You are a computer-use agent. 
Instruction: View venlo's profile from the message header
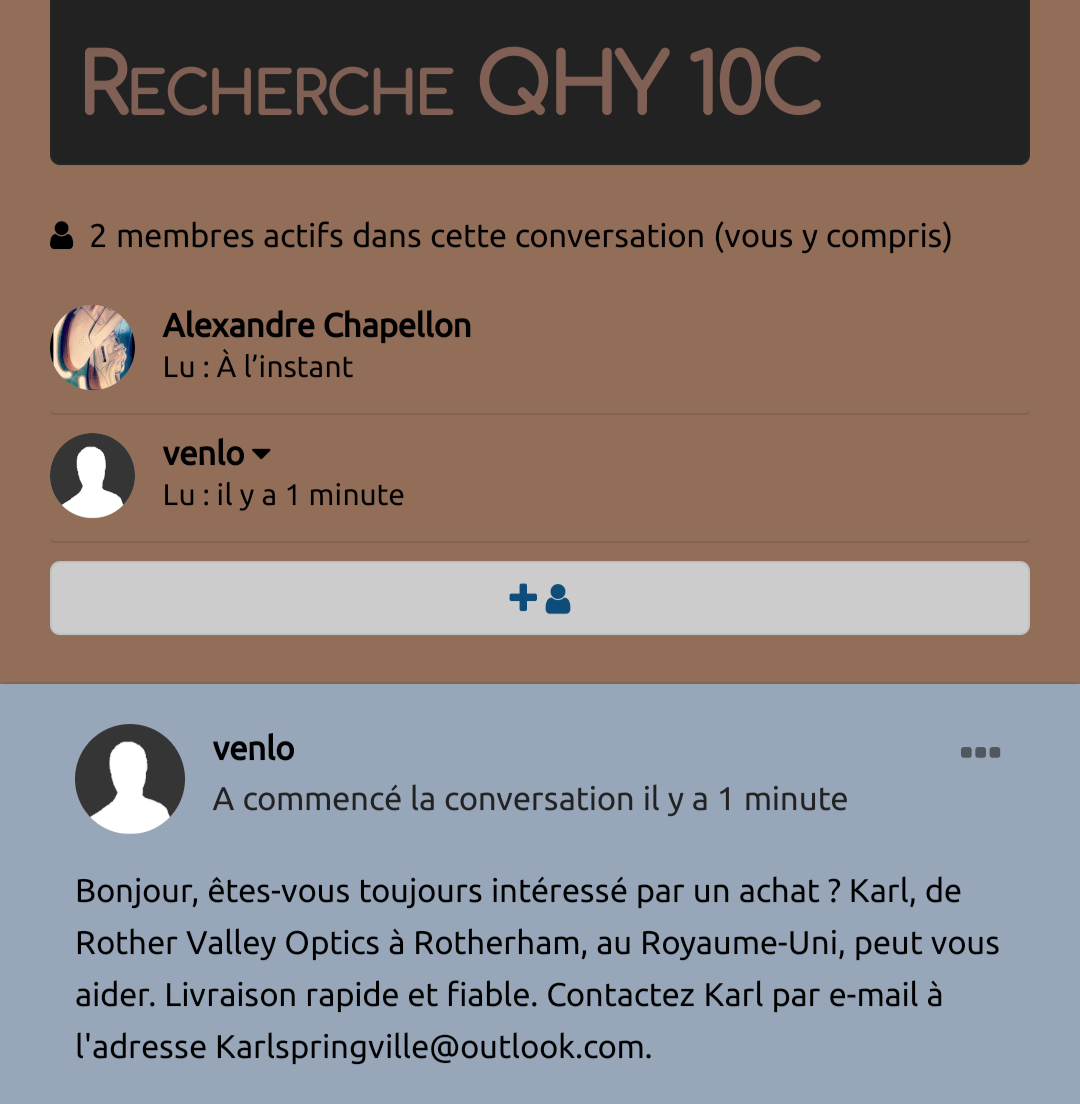253,748
